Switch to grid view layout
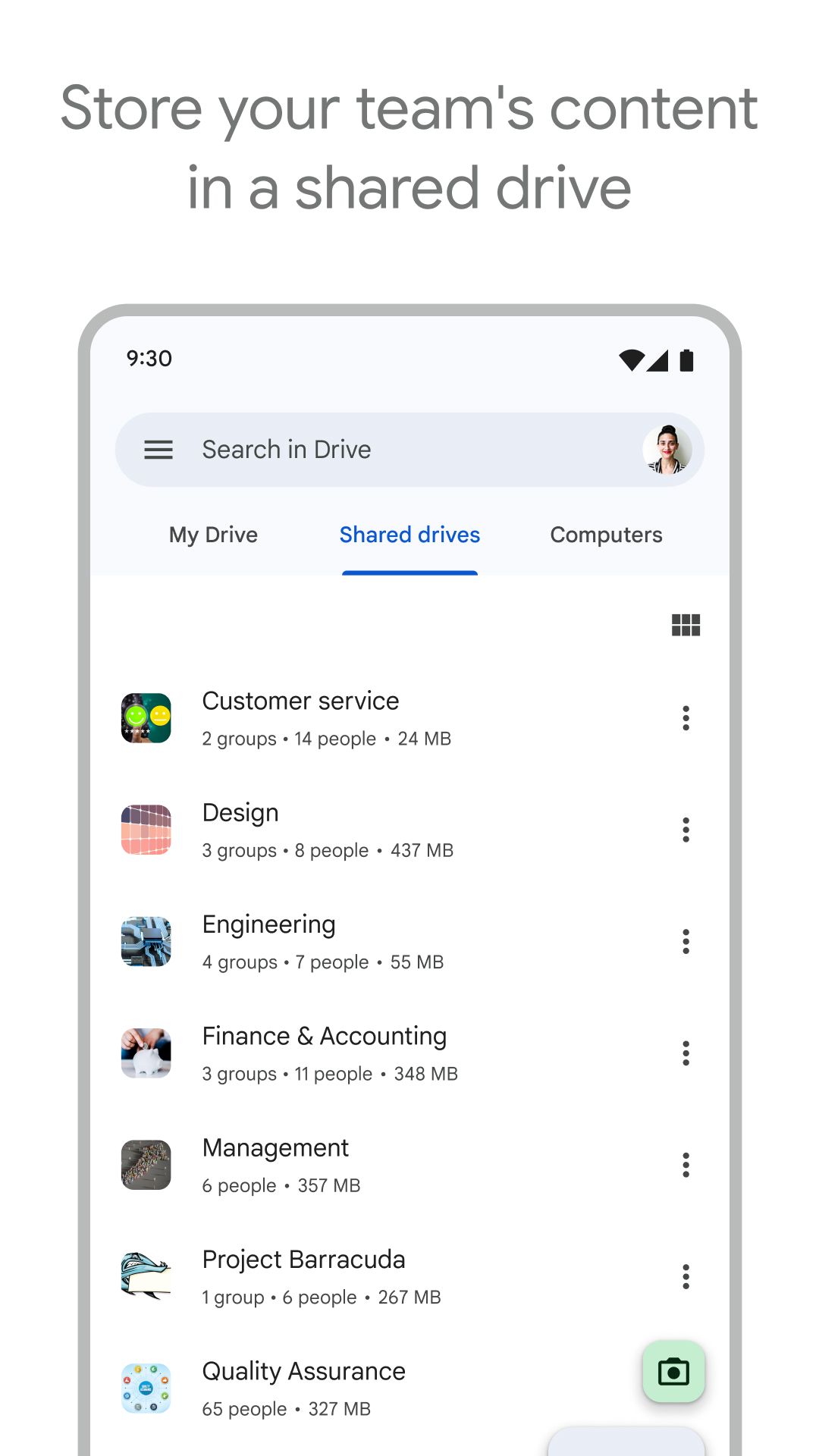The width and height of the screenshot is (819, 1456). tap(686, 624)
